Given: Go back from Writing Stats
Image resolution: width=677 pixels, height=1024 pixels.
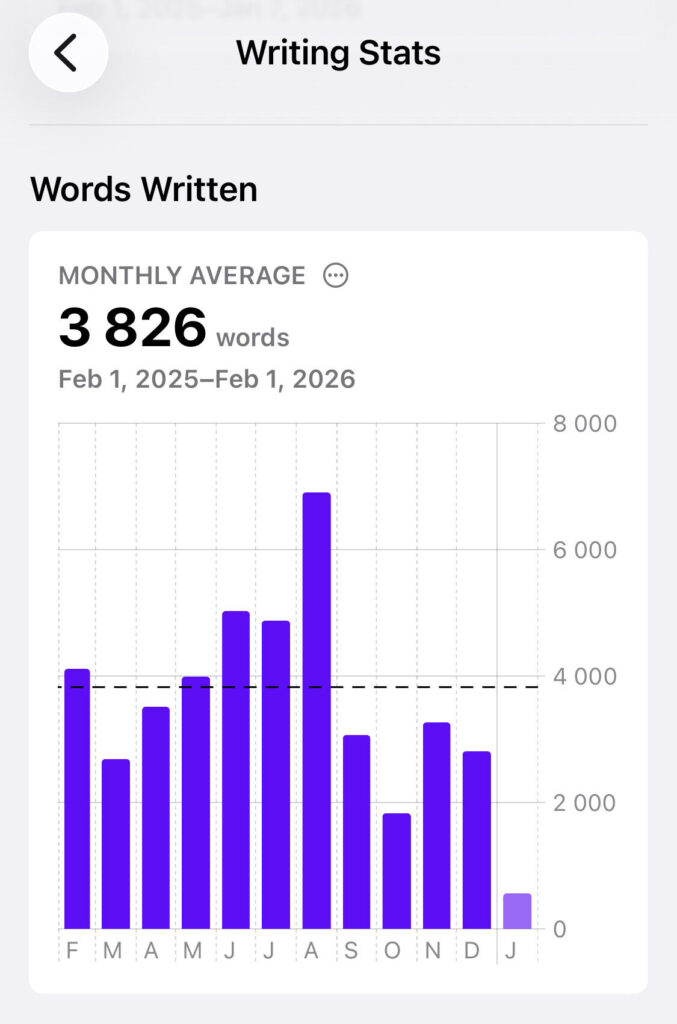Looking at the screenshot, I should click(67, 53).
